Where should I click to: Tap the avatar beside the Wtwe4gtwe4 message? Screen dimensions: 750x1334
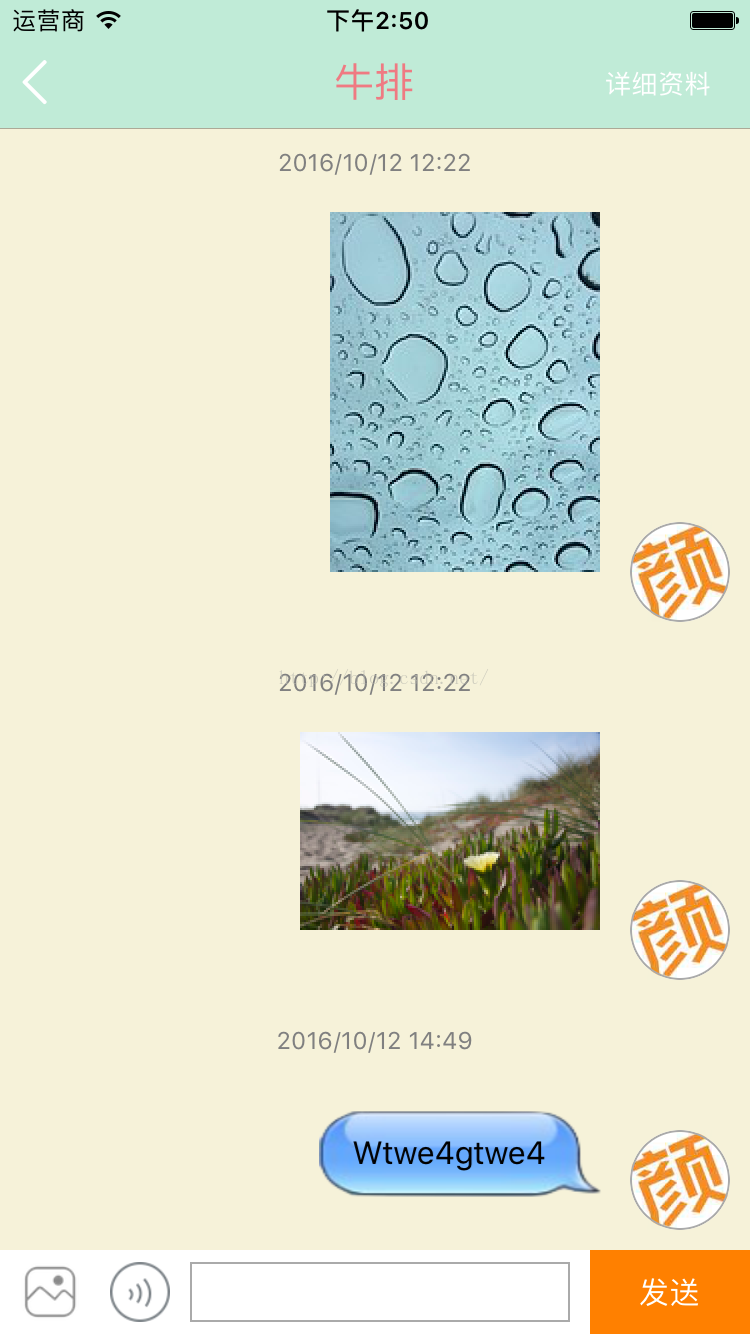680,1180
